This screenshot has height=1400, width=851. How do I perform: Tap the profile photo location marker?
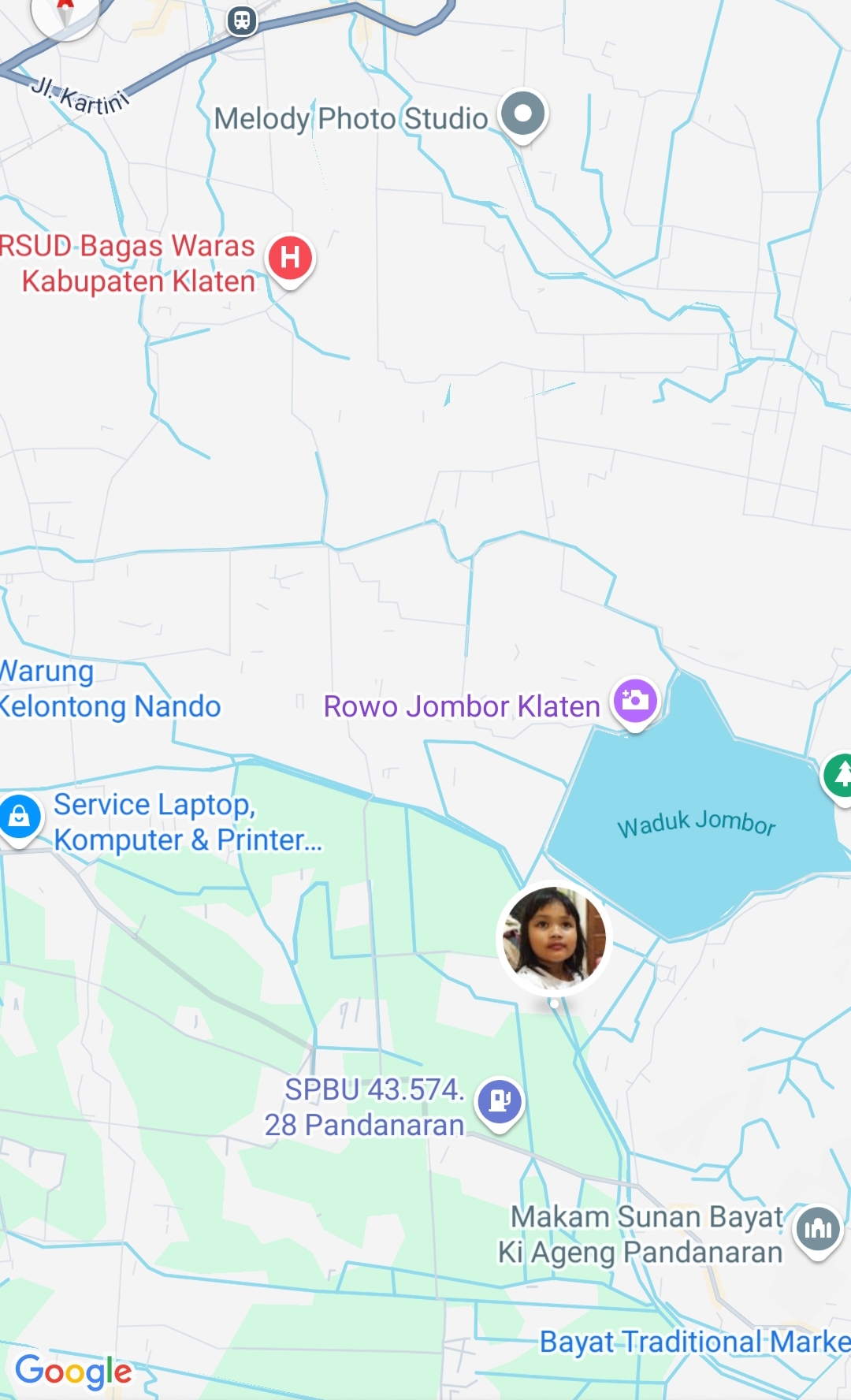pos(555,937)
